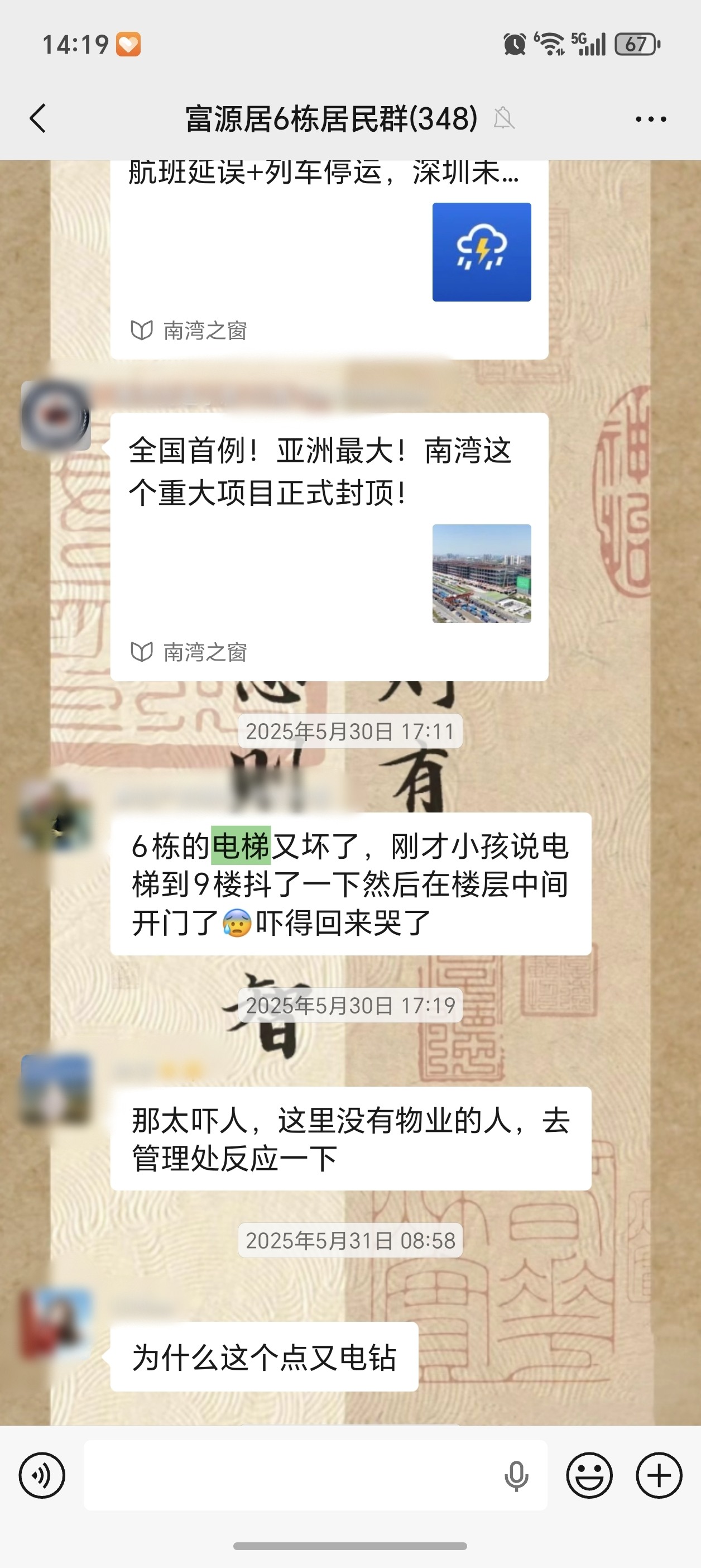Open the 航班延误+列车停运 article card
The image size is (701, 1568).
tap(329, 256)
